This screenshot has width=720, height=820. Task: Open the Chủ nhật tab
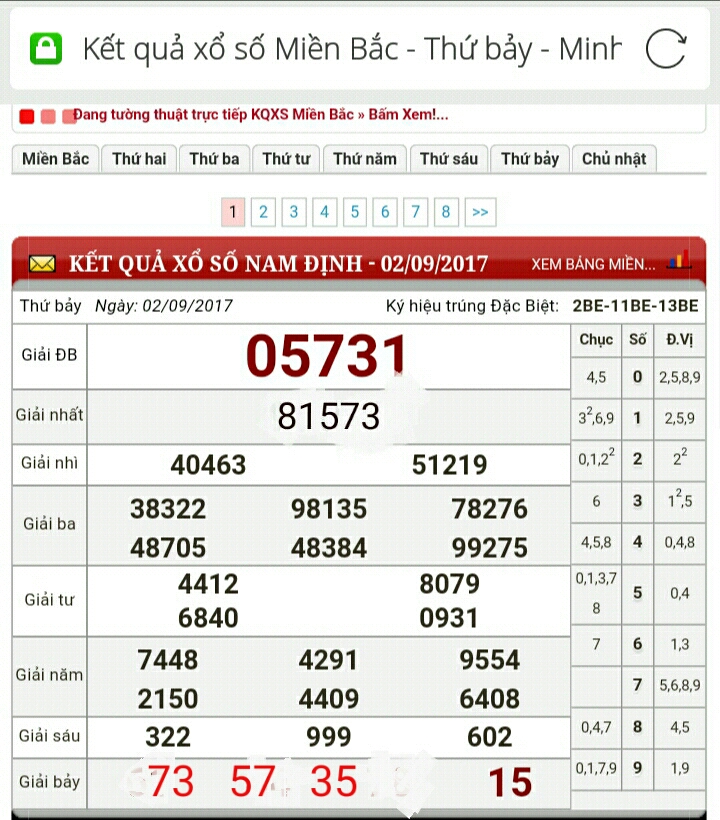coord(614,159)
